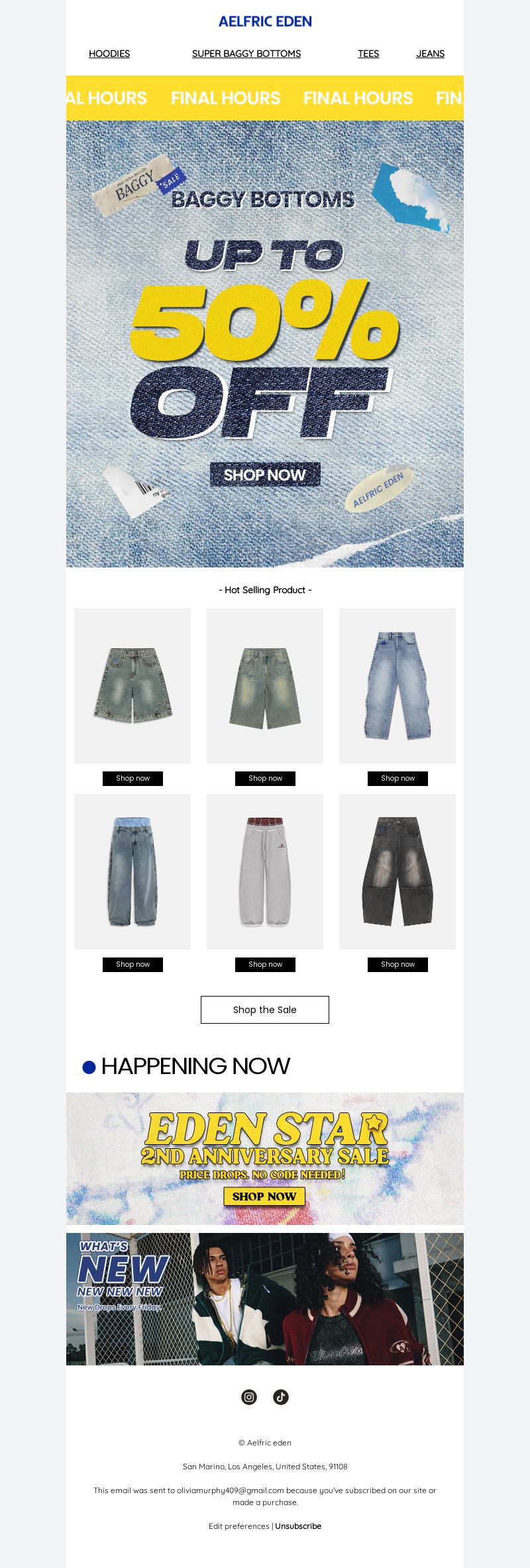Open the TikTok profile icon
The height and width of the screenshot is (1568, 530).
click(281, 1397)
